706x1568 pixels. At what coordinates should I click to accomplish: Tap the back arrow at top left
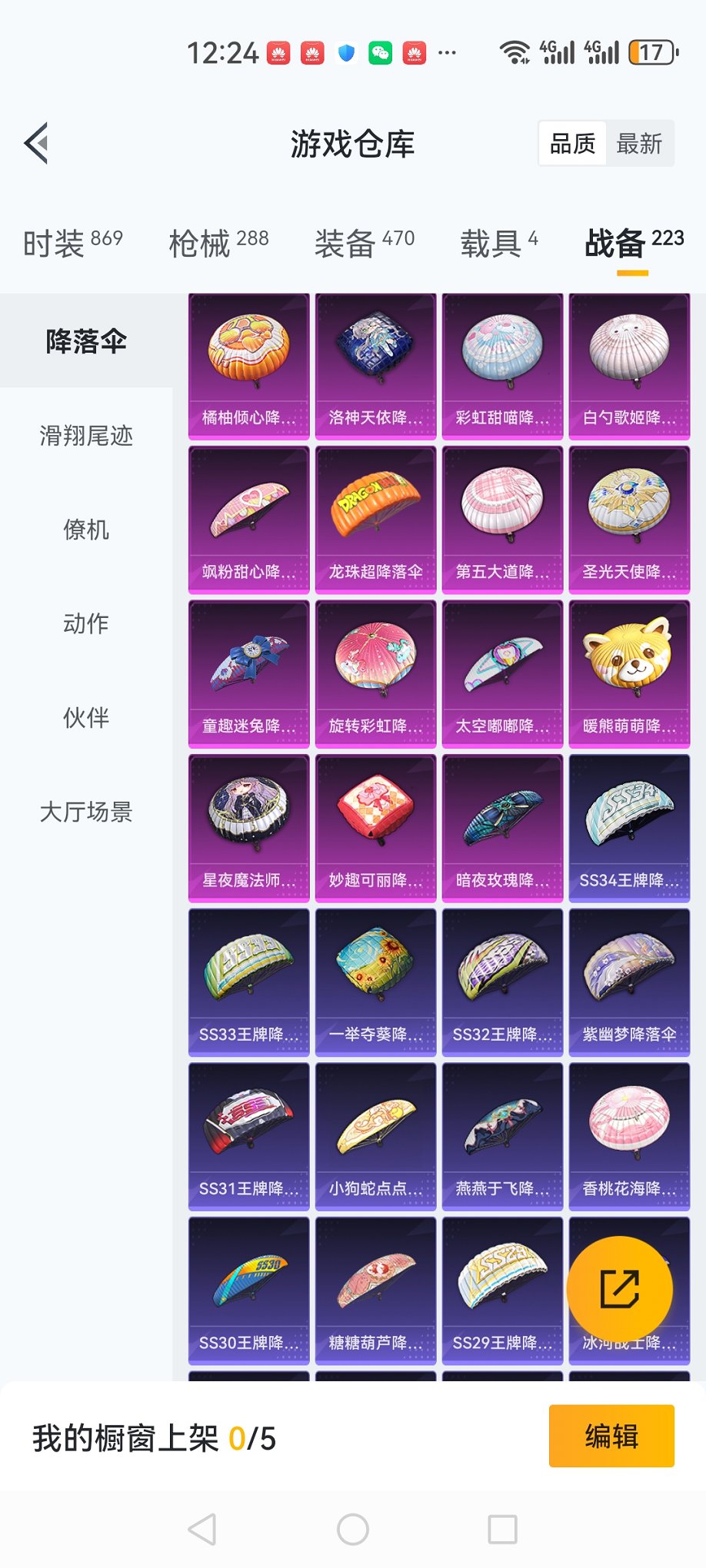pyautogui.click(x=35, y=145)
